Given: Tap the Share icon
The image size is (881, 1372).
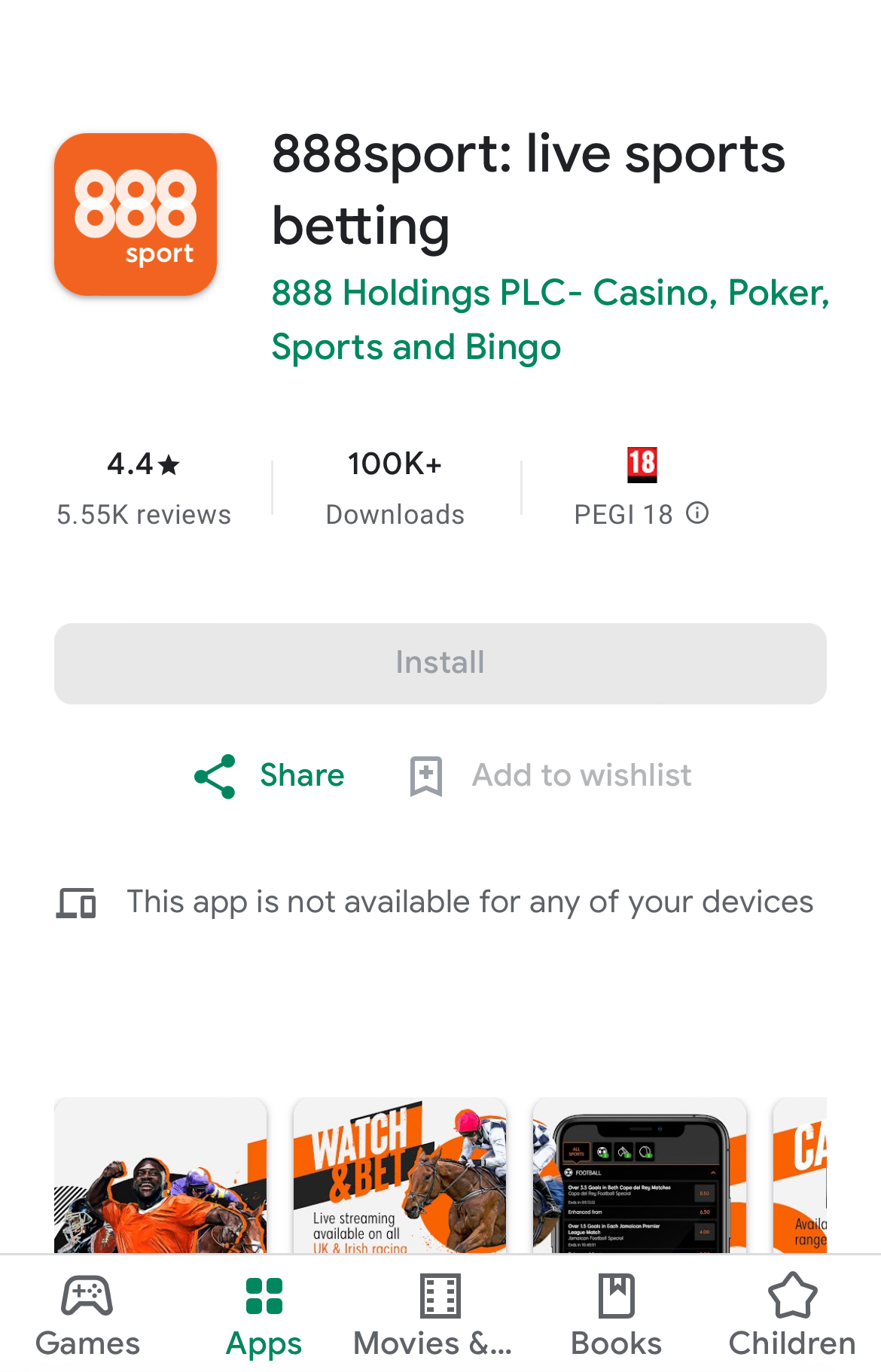Looking at the screenshot, I should coord(213,776).
